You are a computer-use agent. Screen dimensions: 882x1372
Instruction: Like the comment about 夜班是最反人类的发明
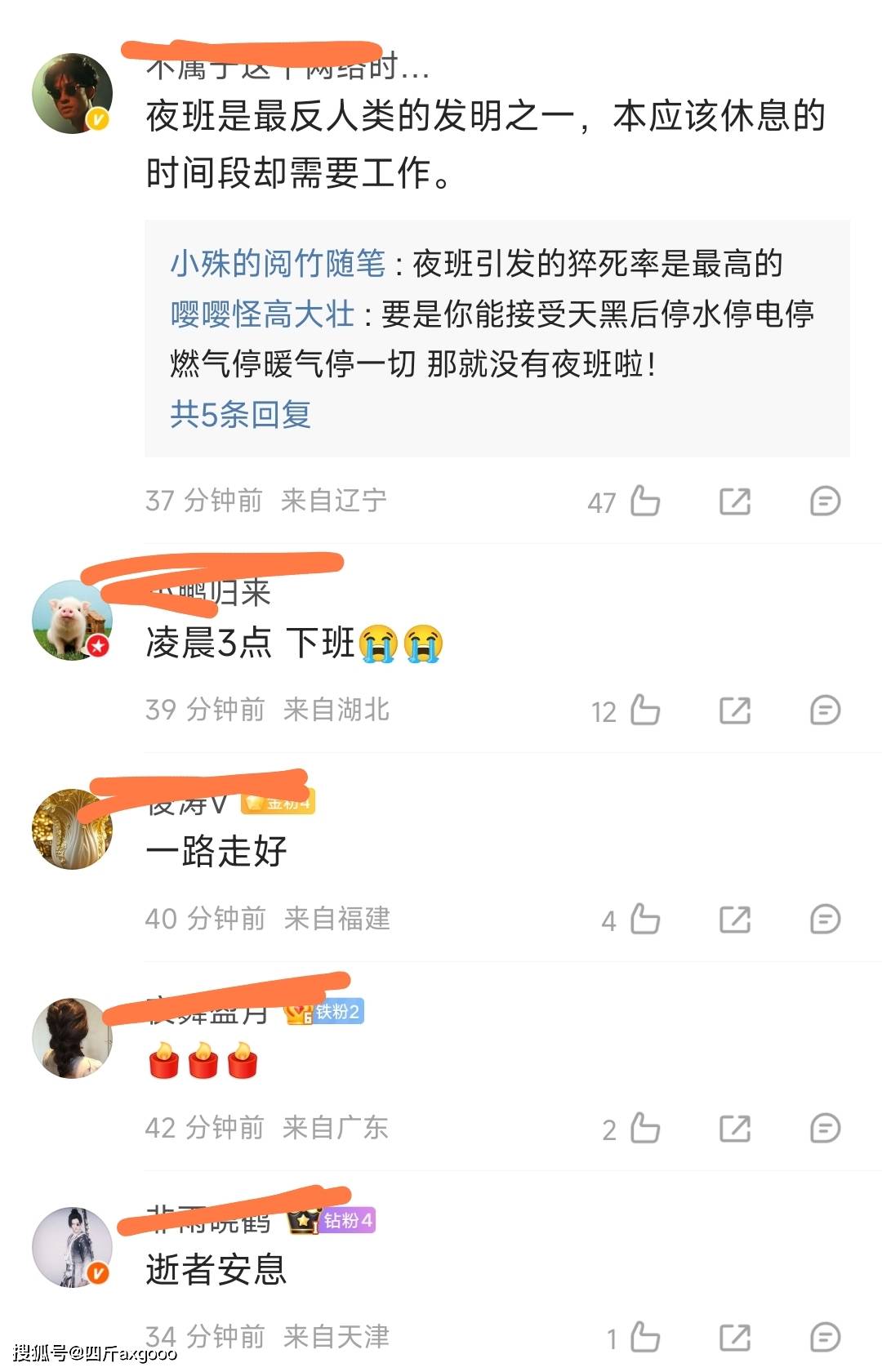pos(644,501)
